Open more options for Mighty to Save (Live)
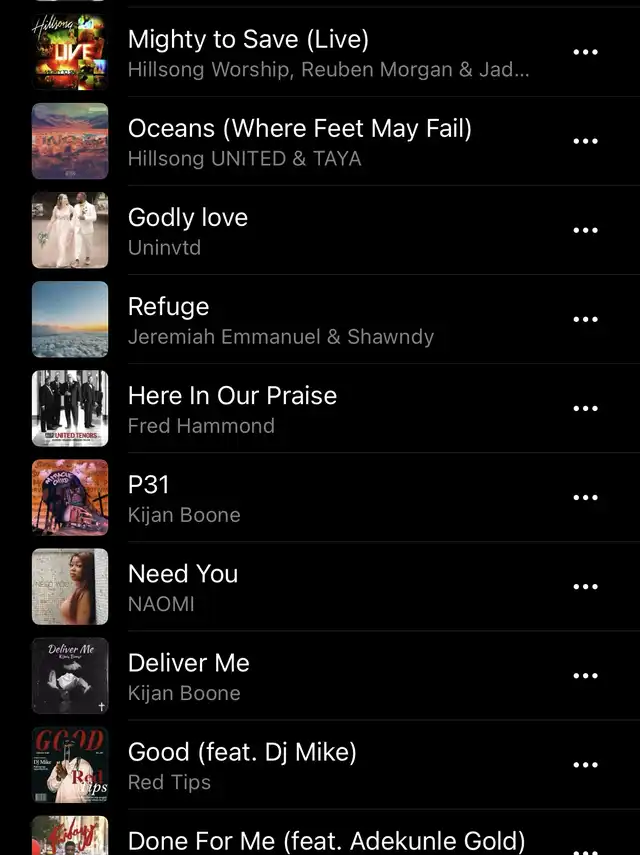The width and height of the screenshot is (640, 855). pyautogui.click(x=585, y=52)
